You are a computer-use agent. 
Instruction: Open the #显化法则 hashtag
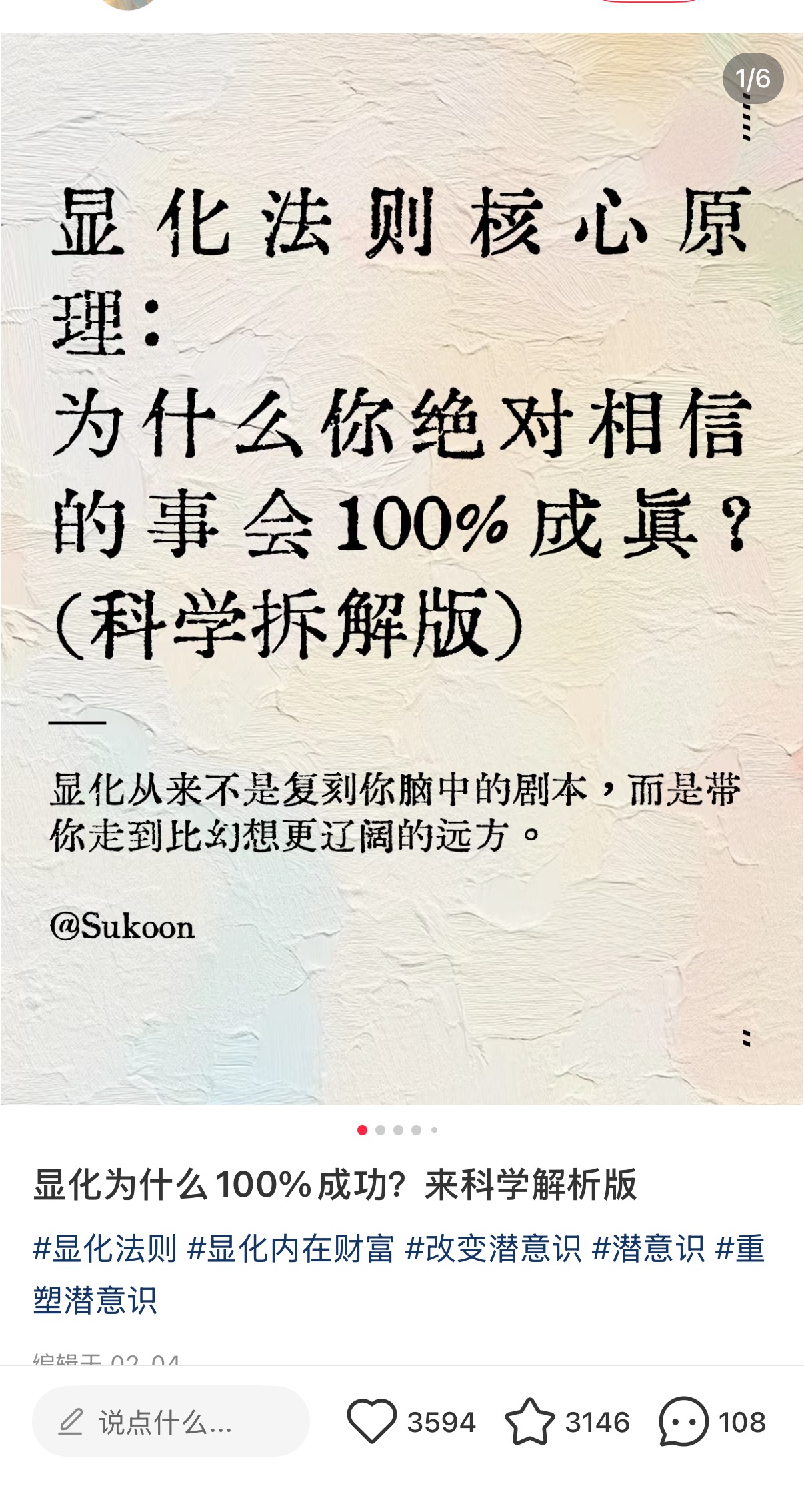click(x=105, y=1248)
